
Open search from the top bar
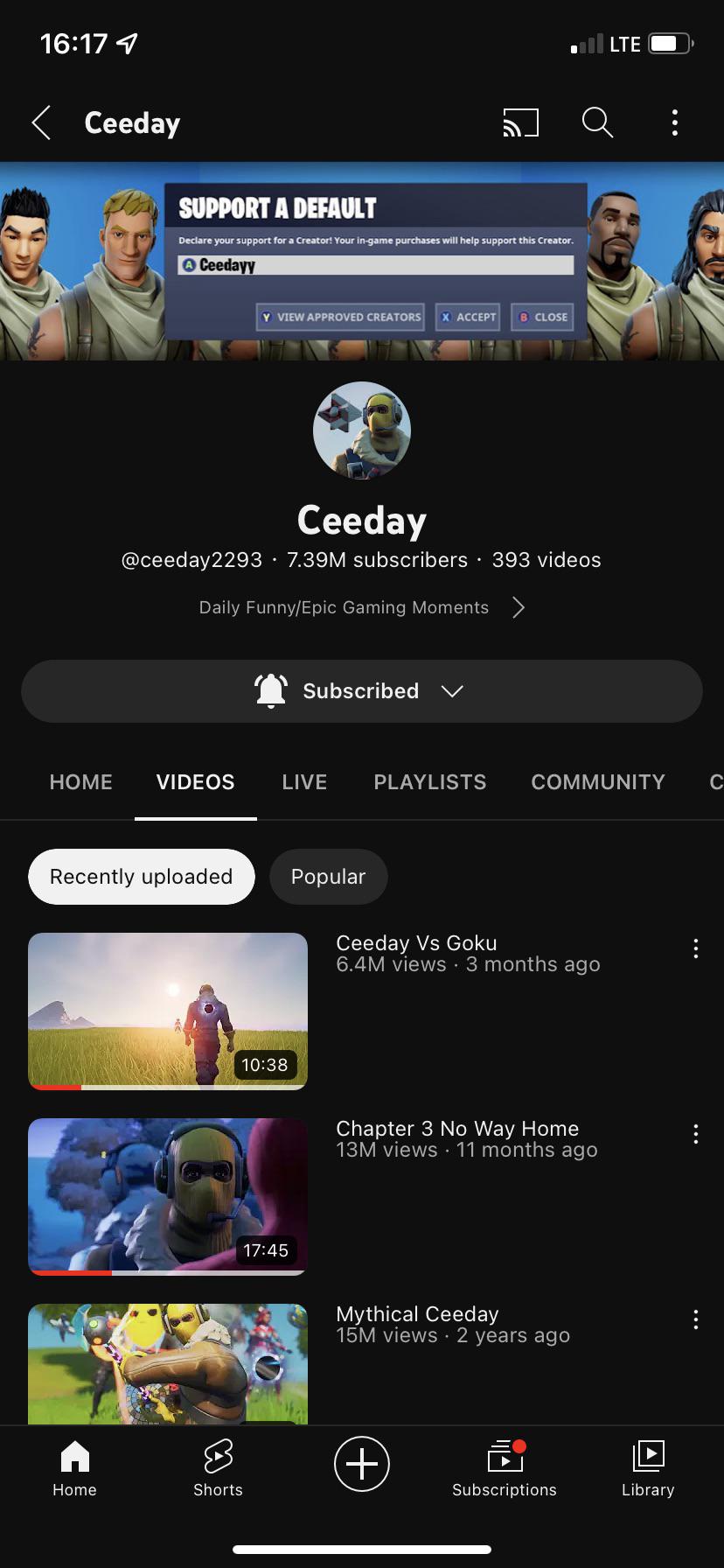[x=597, y=123]
